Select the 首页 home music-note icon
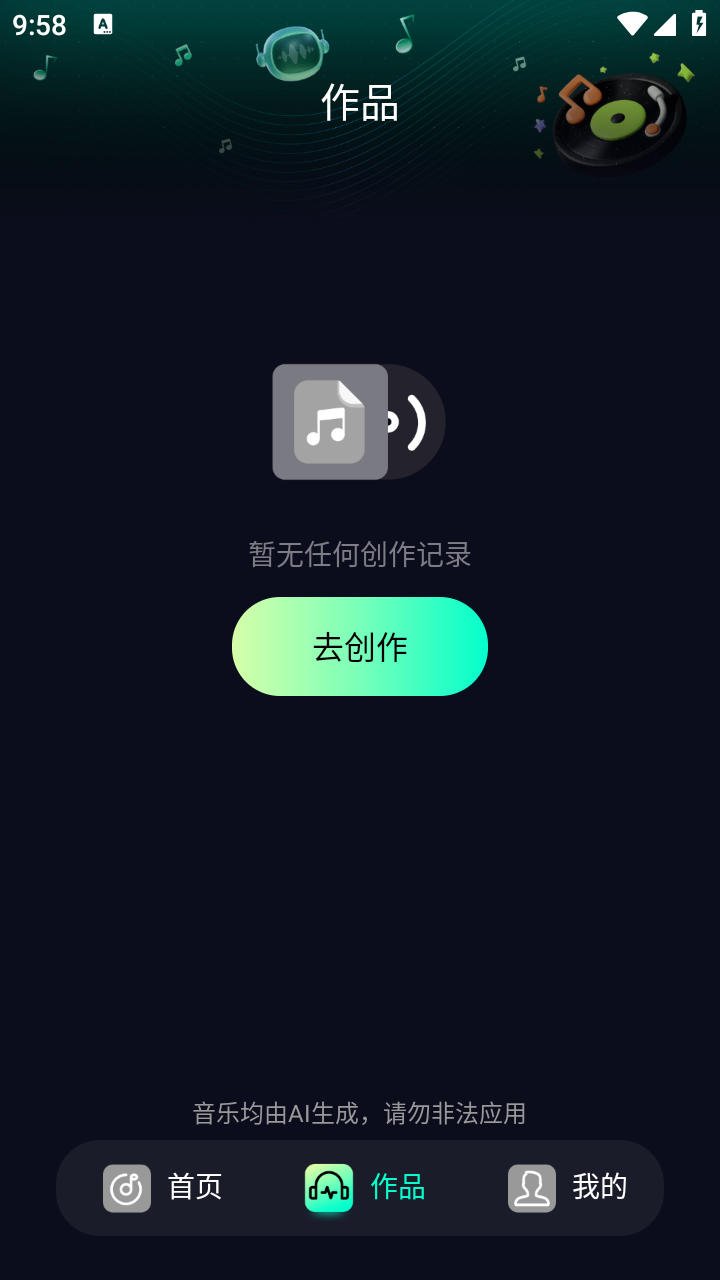 pos(127,1187)
